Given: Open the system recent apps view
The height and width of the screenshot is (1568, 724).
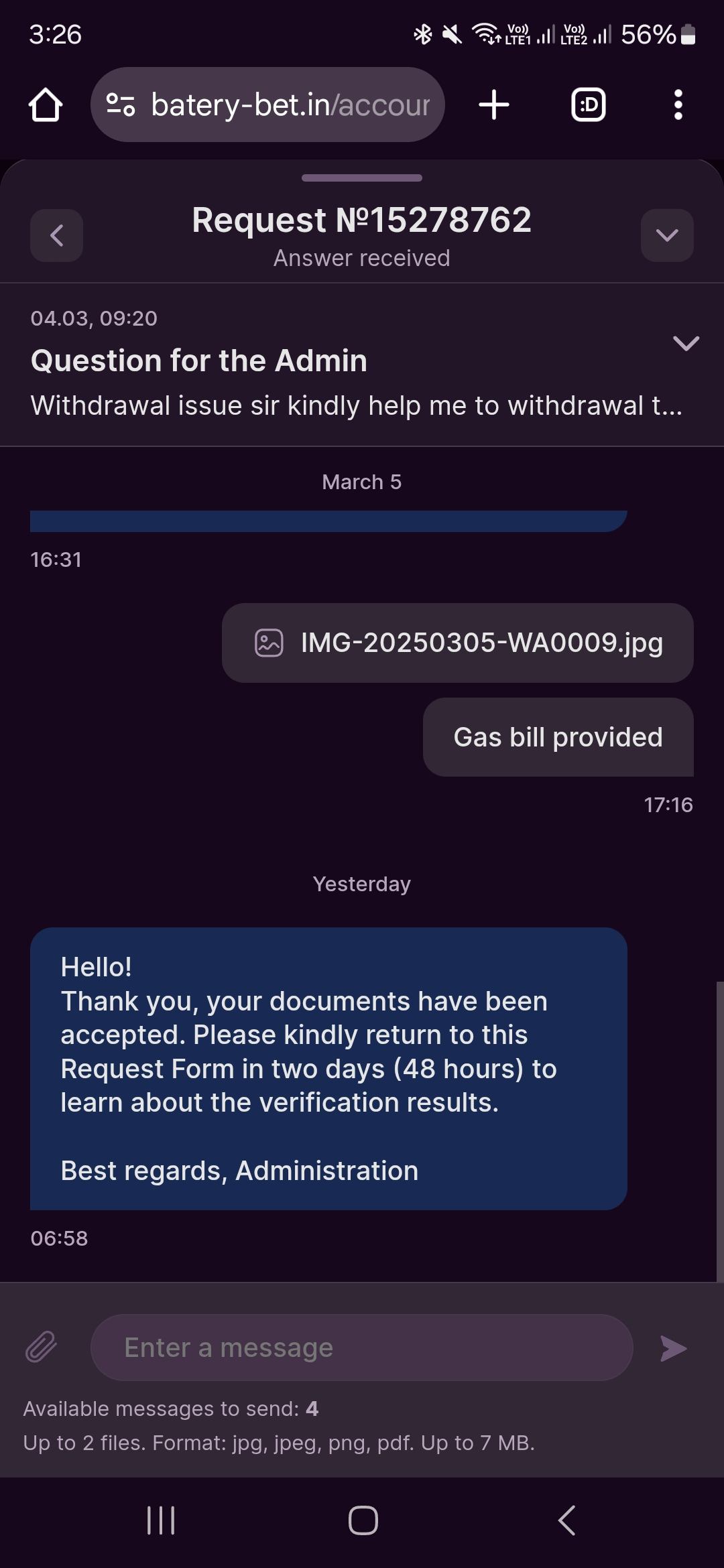Looking at the screenshot, I should point(161,1520).
